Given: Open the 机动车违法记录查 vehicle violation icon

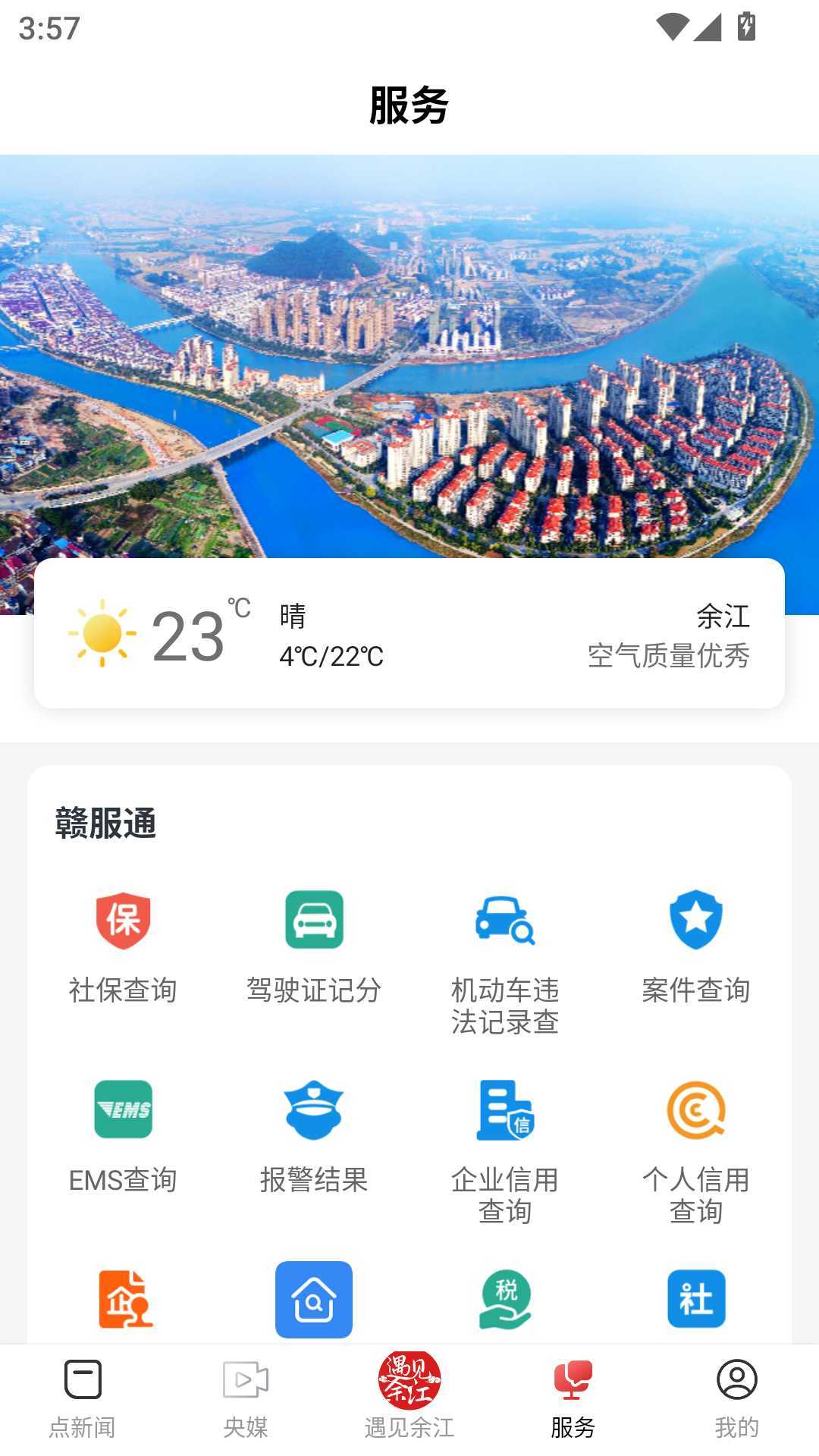Looking at the screenshot, I should (504, 920).
